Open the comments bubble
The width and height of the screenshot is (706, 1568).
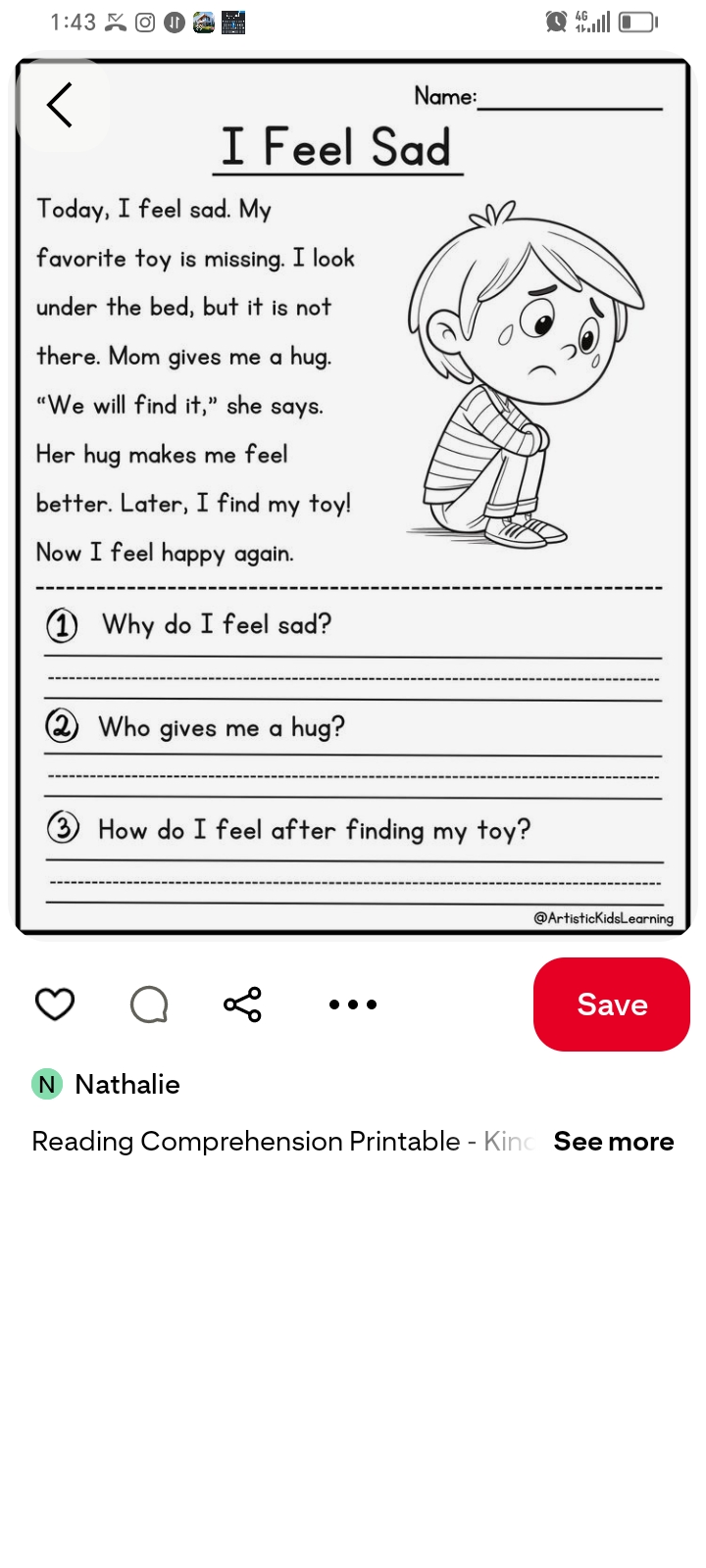(x=149, y=1004)
